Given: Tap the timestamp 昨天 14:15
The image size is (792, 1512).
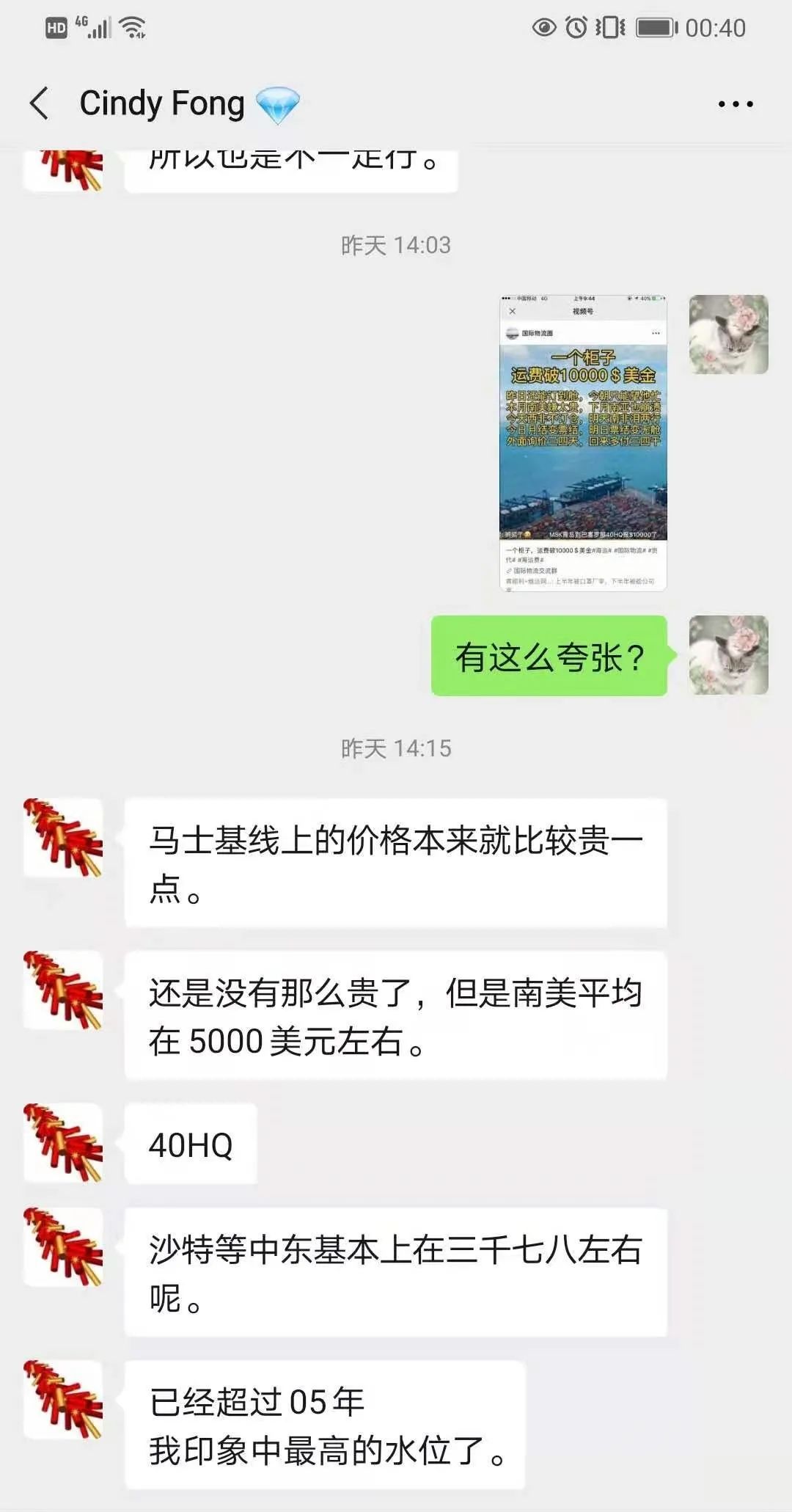Looking at the screenshot, I should point(396,748).
